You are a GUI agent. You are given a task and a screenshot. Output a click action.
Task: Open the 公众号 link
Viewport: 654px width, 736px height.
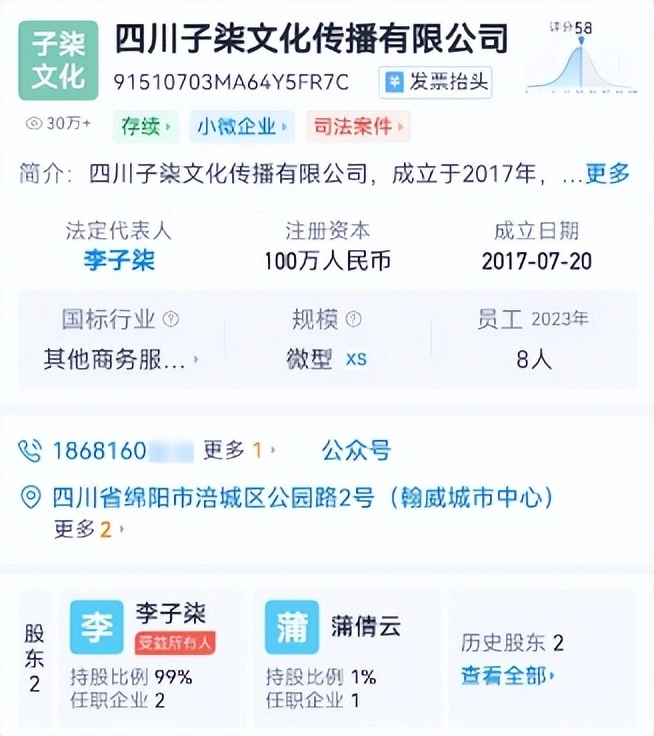click(x=355, y=450)
